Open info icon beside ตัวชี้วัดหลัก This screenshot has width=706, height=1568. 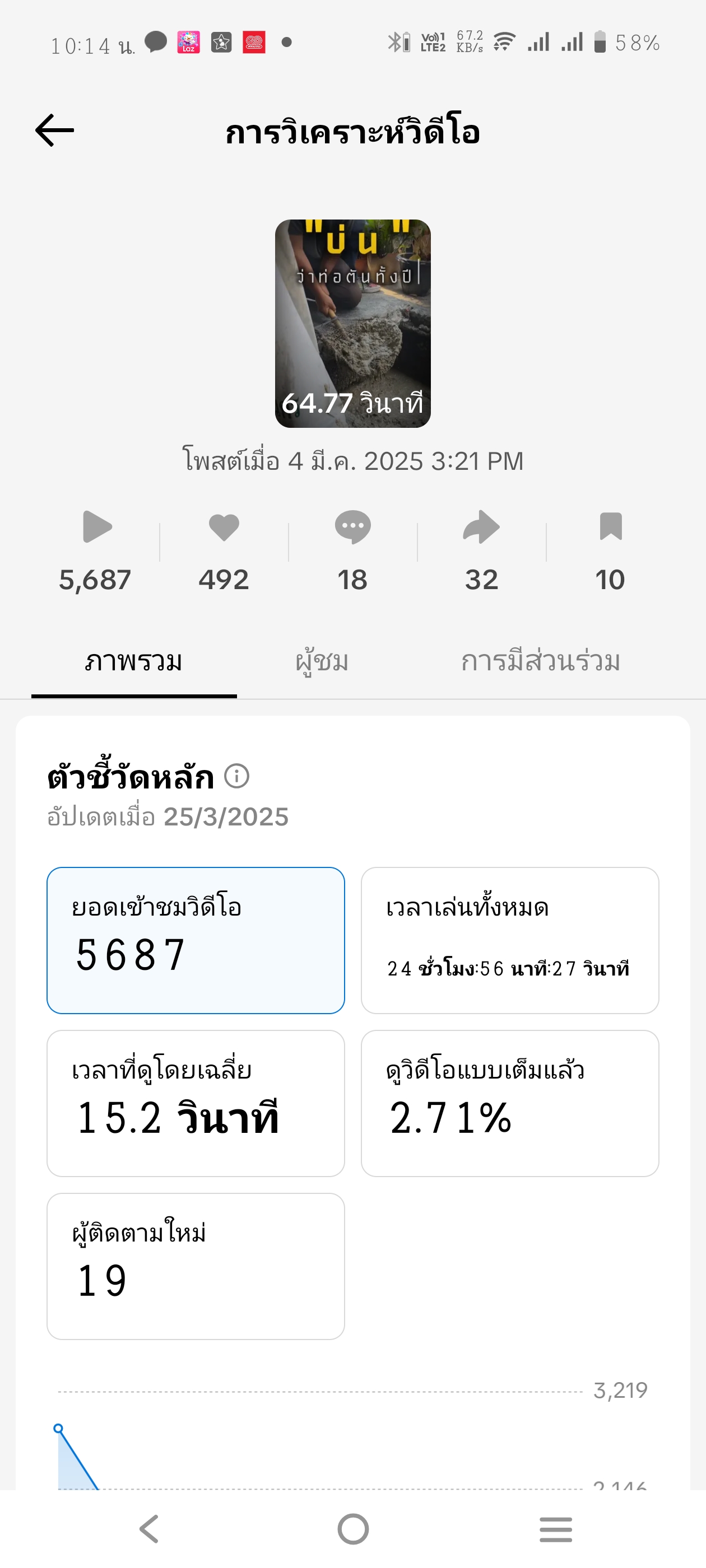click(236, 776)
